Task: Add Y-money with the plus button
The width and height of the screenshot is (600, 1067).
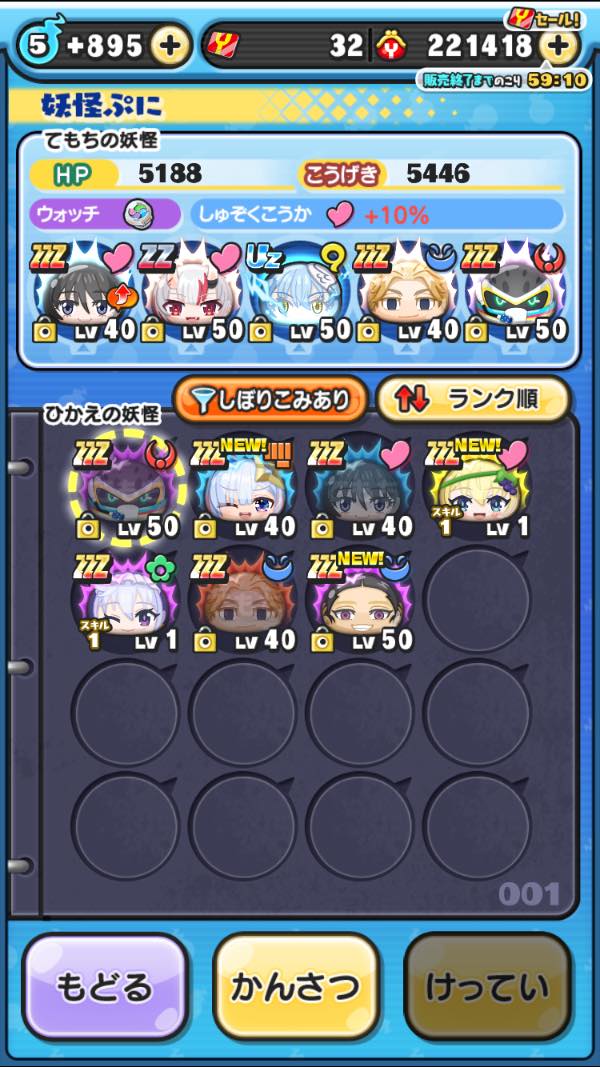Action: [559, 45]
